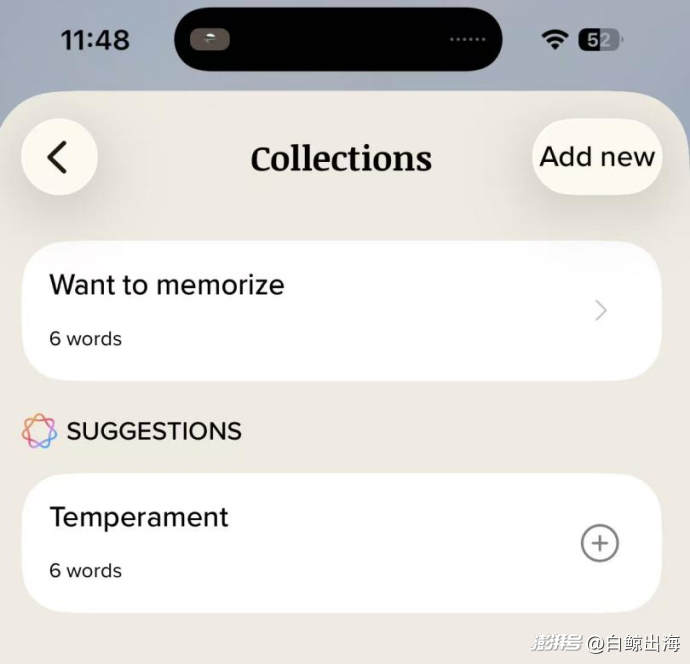Viewport: 690px width, 664px height.
Task: Go back using the back arrow
Action: (59, 157)
